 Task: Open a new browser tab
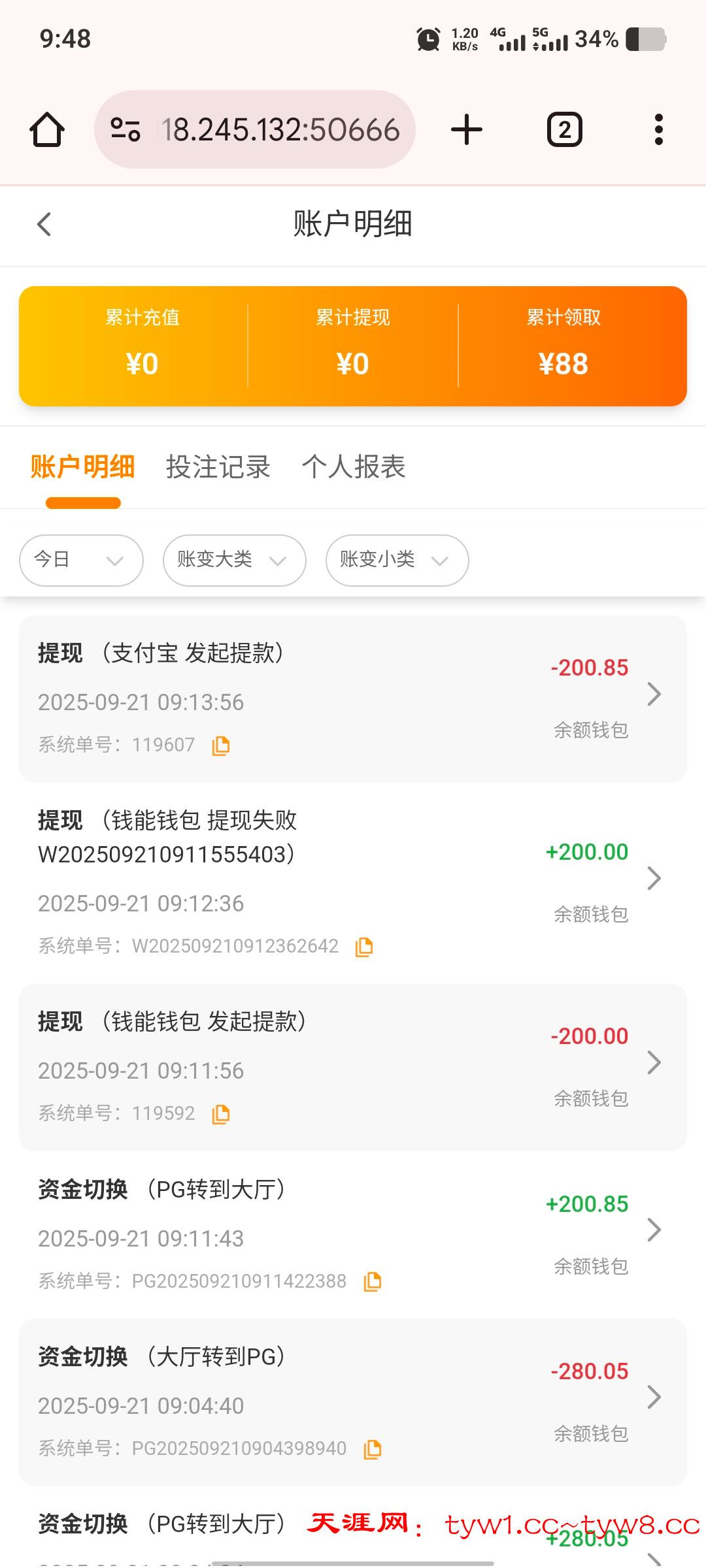point(467,129)
